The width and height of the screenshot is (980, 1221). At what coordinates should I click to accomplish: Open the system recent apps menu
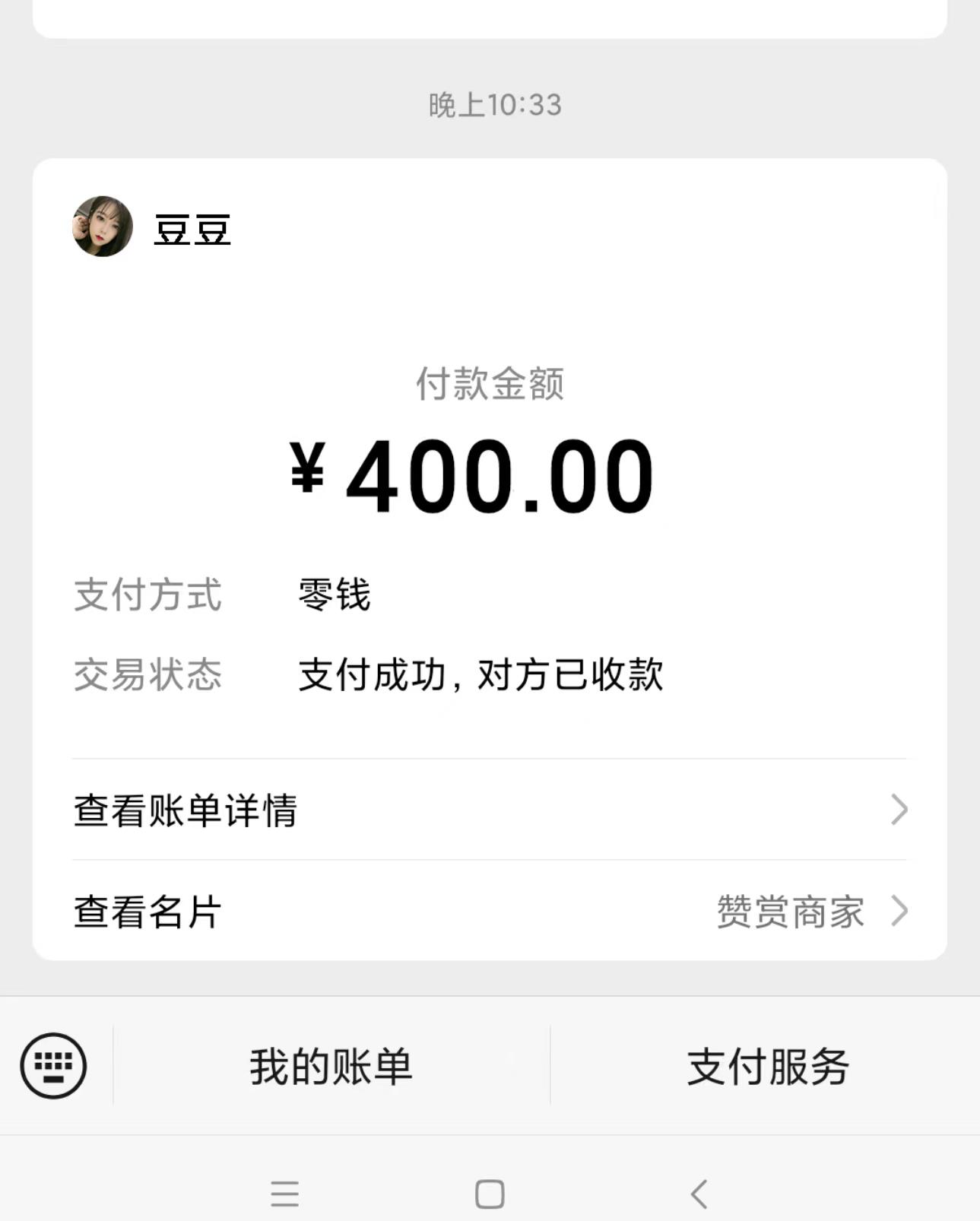[285, 1194]
